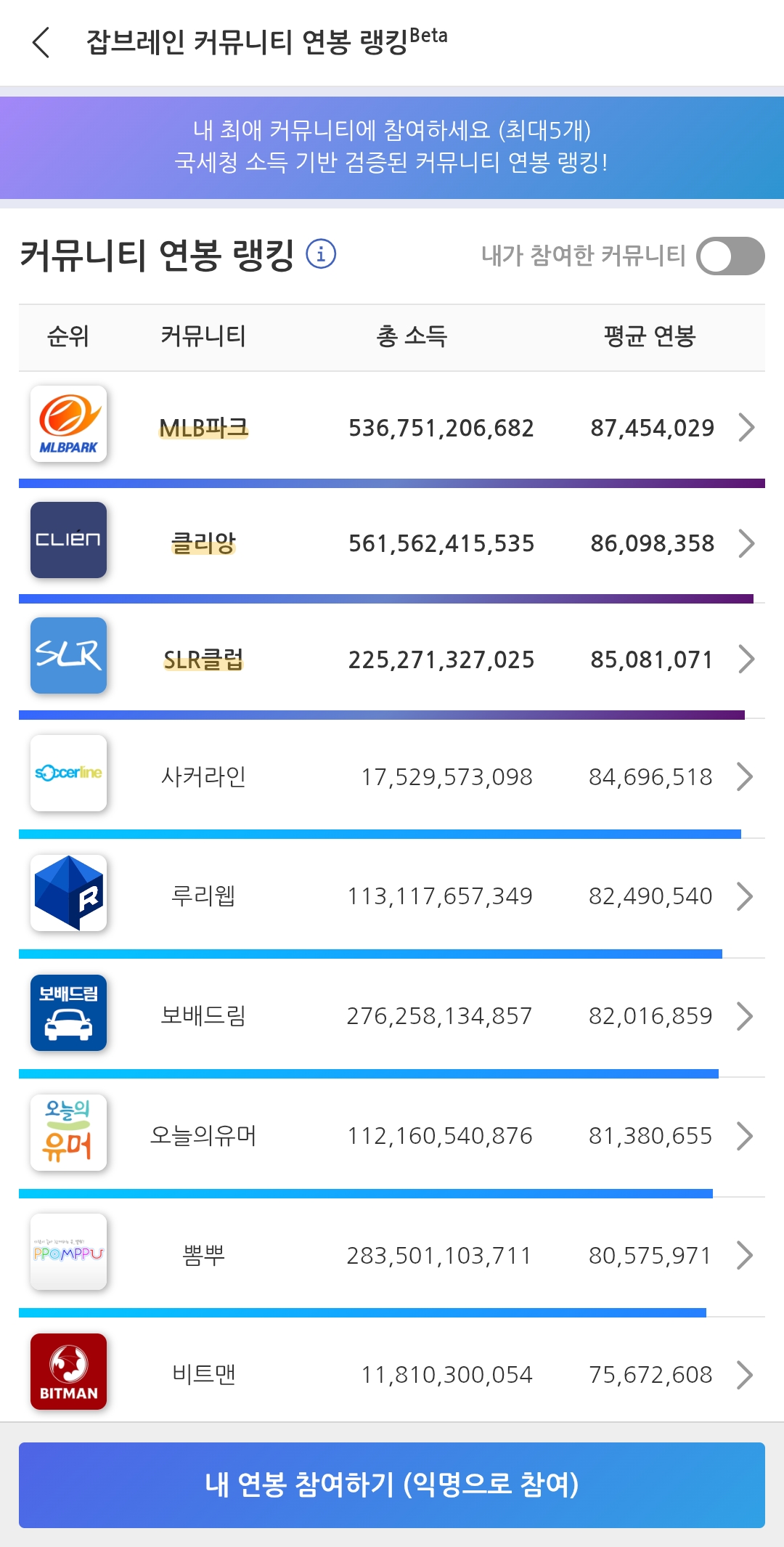Open the 루리웹 community entry
784x1547 pixels.
pos(392,895)
